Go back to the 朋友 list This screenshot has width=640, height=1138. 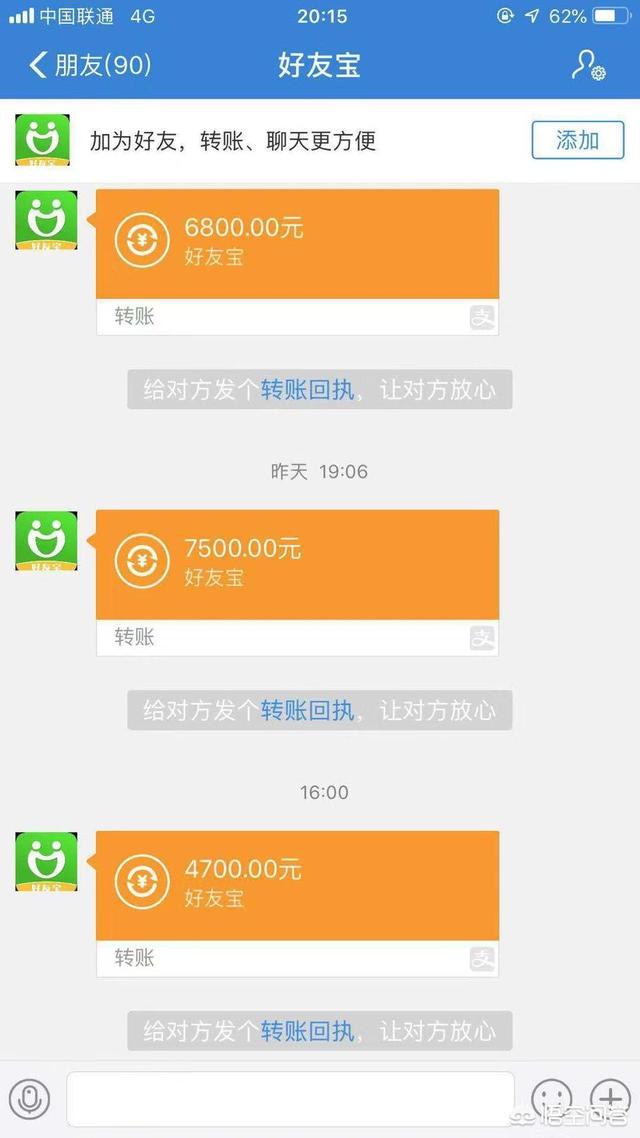click(x=90, y=66)
